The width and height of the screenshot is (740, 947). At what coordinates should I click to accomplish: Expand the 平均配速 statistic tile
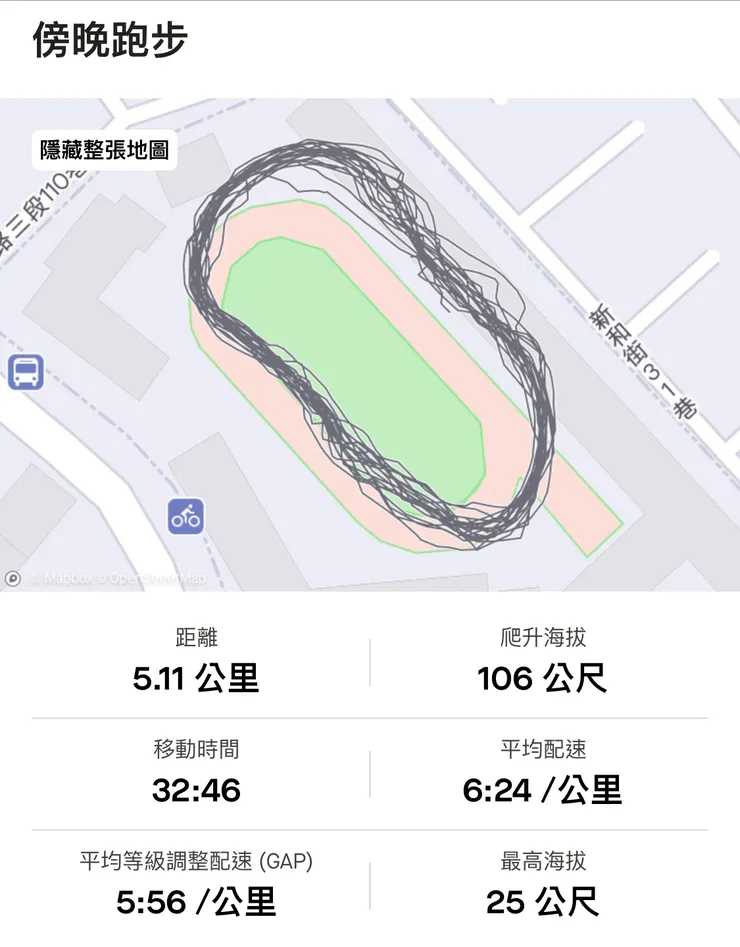[x=555, y=768]
